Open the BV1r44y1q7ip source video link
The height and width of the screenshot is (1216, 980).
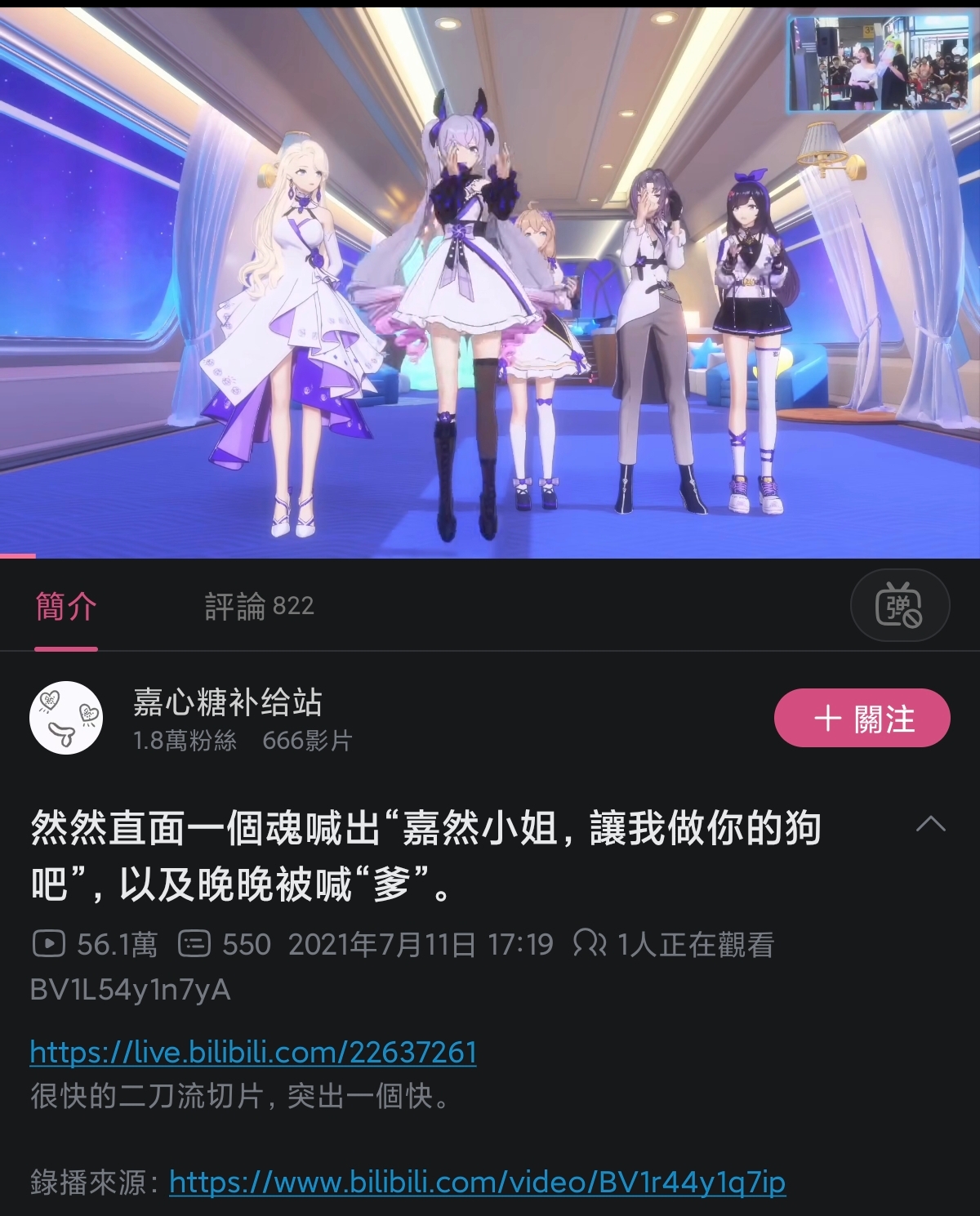pyautogui.click(x=477, y=1182)
